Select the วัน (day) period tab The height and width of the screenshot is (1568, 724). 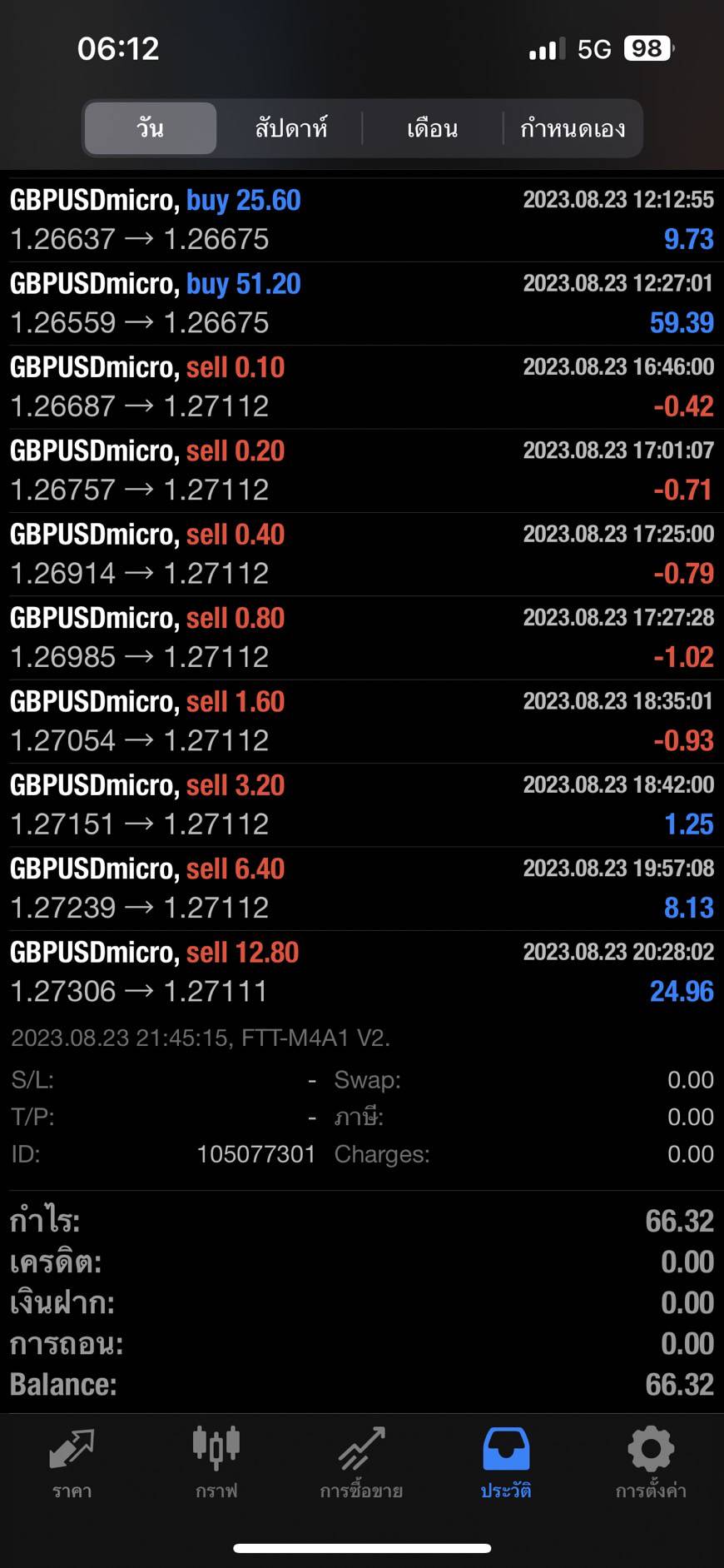coord(151,128)
